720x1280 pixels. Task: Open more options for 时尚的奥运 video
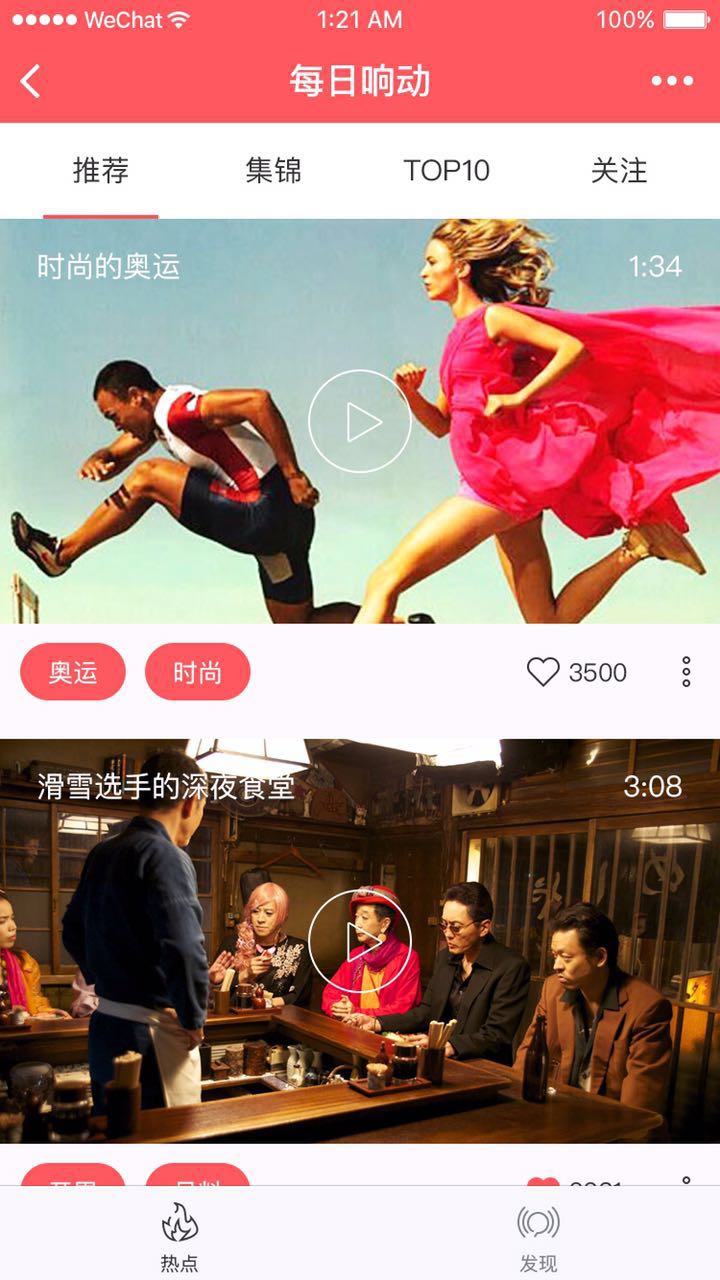tap(686, 672)
